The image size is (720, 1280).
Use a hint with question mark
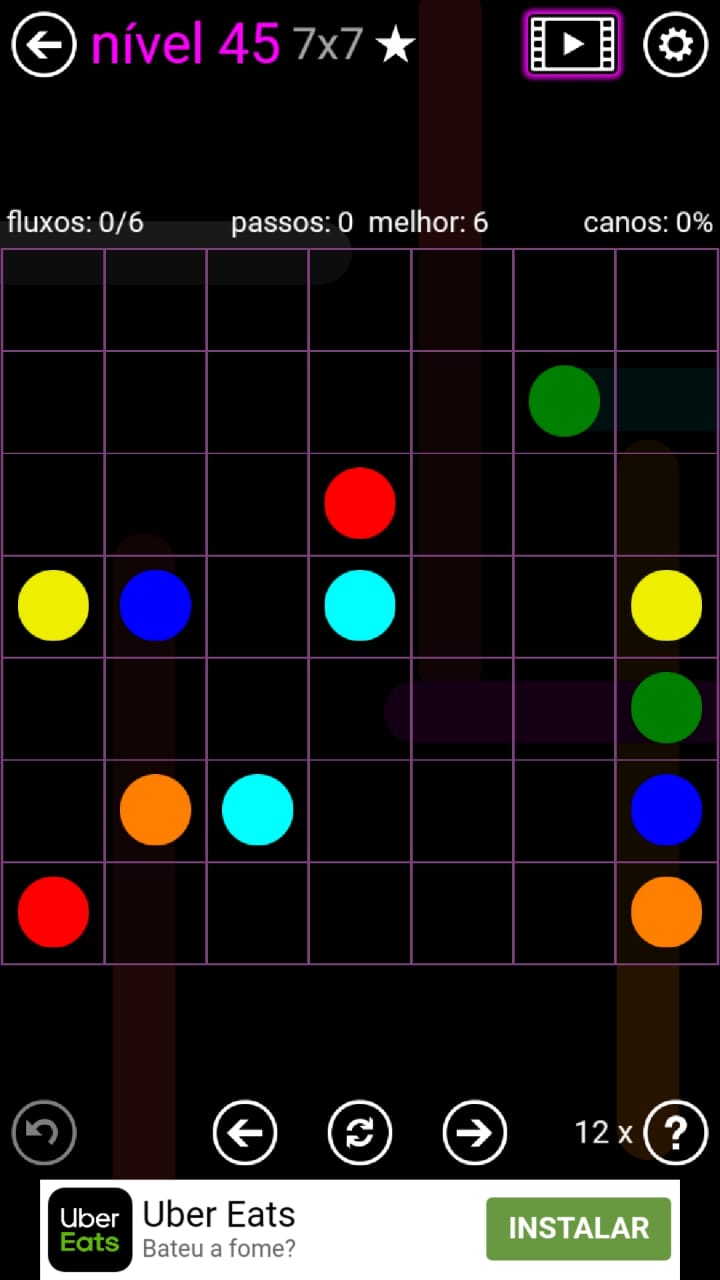tap(676, 1132)
